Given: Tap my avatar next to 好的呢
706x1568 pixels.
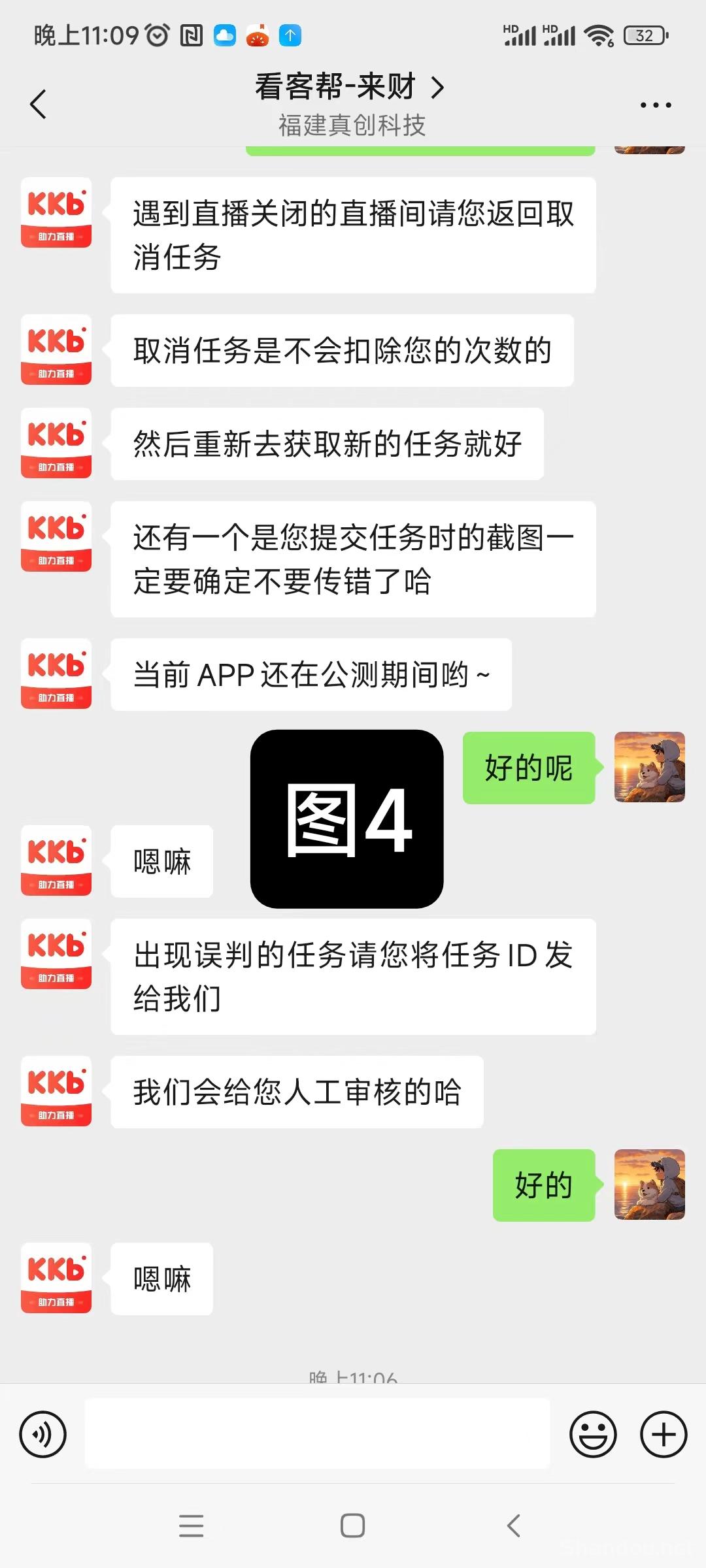Looking at the screenshot, I should coord(649,767).
